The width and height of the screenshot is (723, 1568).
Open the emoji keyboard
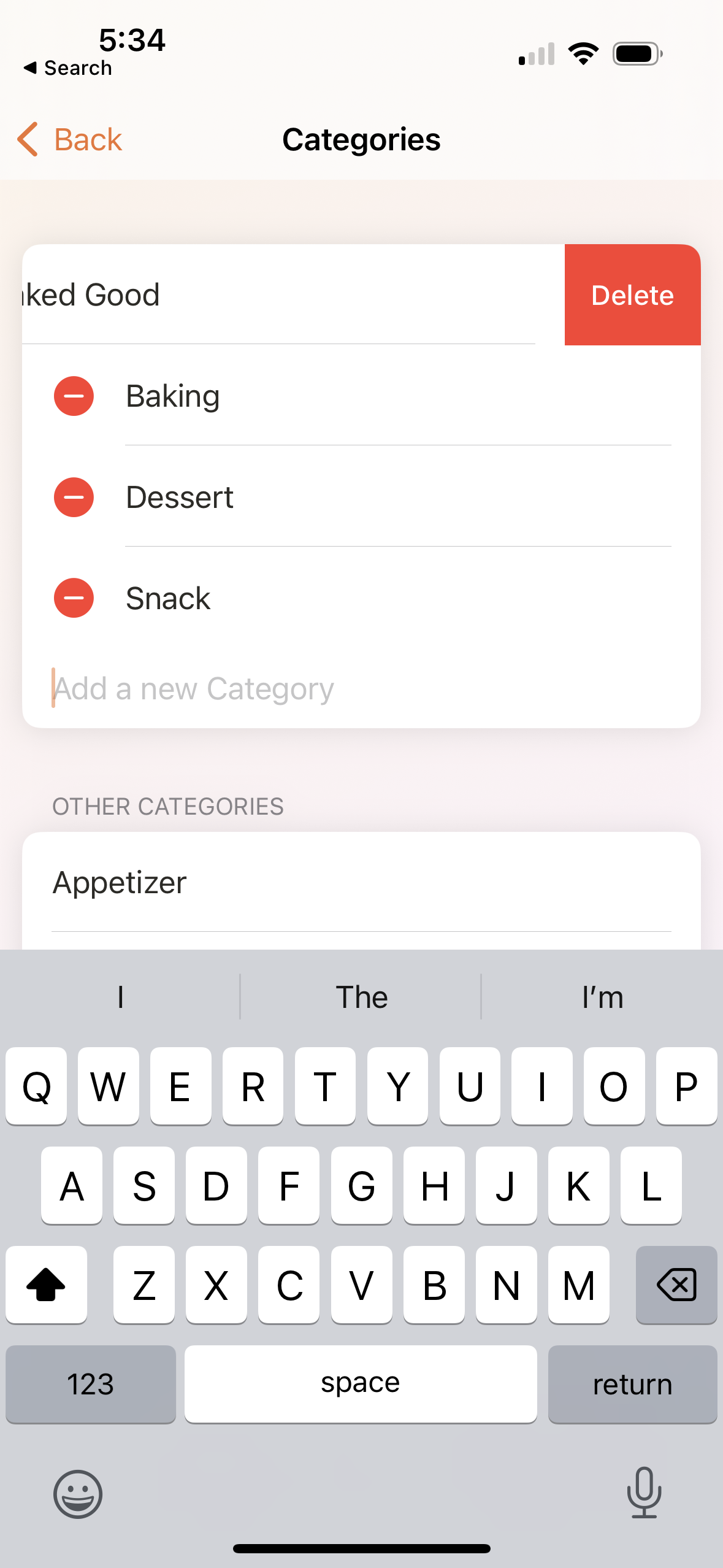tap(78, 1494)
